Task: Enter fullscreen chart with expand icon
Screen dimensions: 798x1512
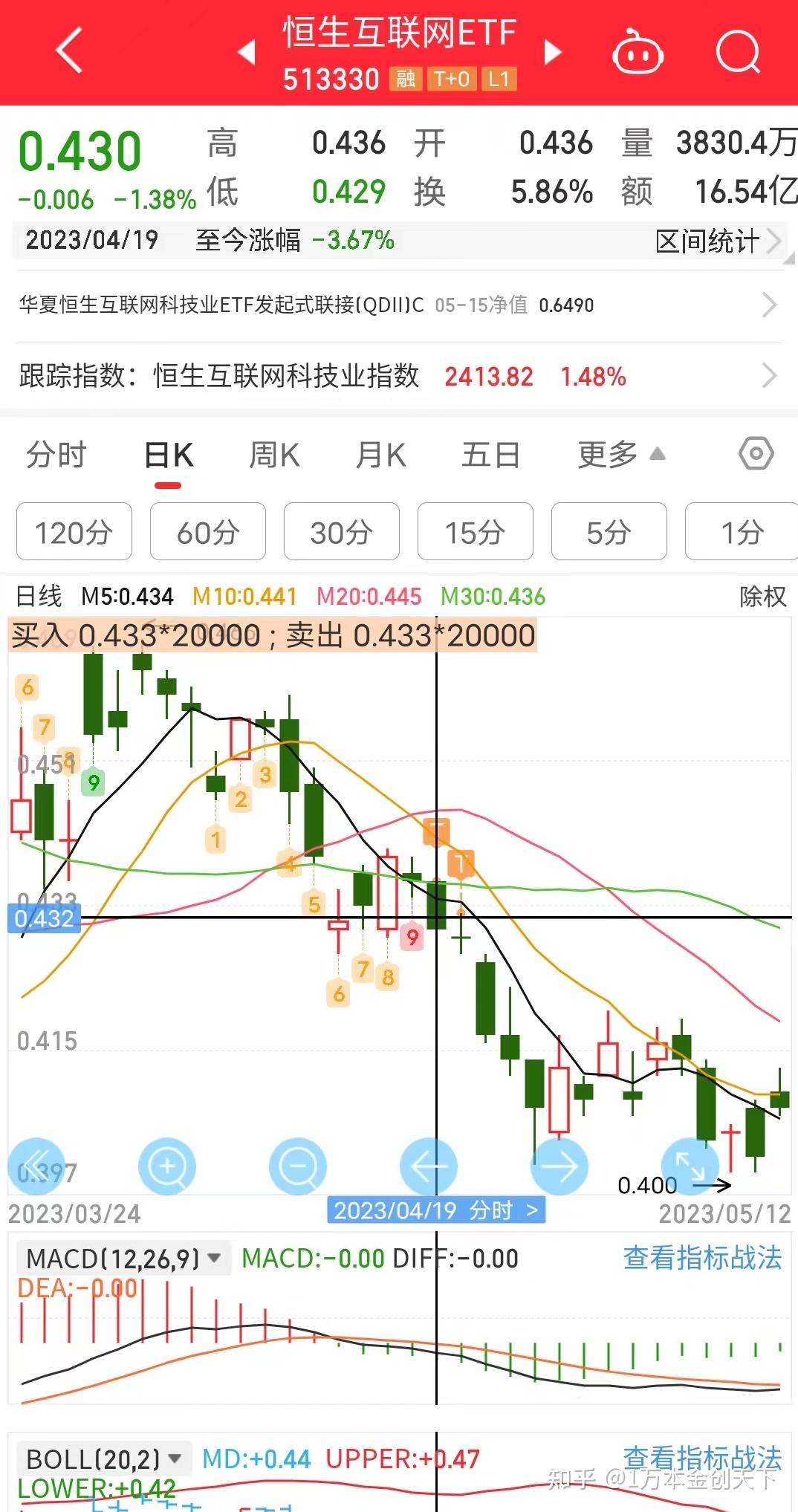Action: coord(690,1167)
